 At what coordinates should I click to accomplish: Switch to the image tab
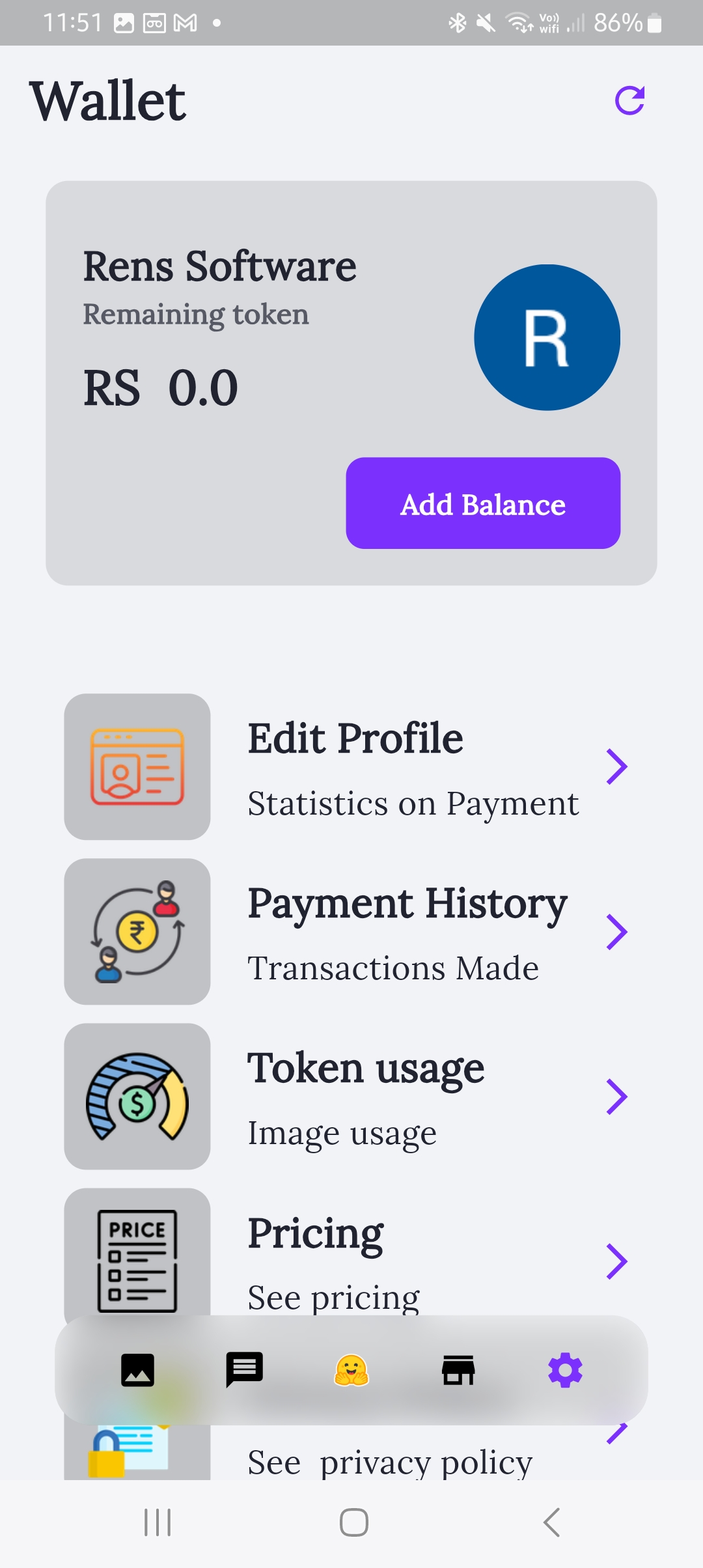tap(138, 1370)
